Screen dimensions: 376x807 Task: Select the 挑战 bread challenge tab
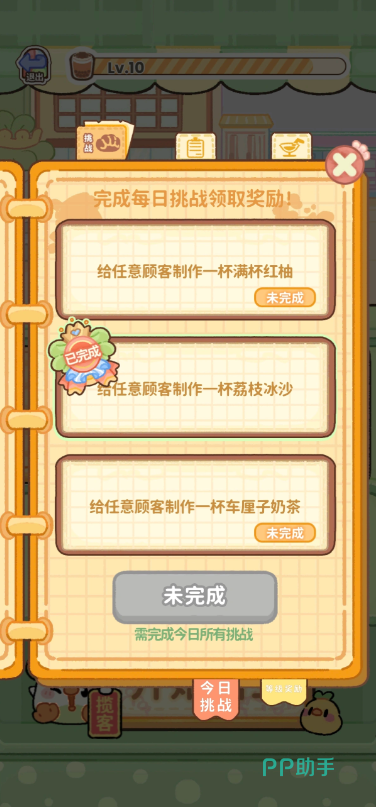click(104, 142)
